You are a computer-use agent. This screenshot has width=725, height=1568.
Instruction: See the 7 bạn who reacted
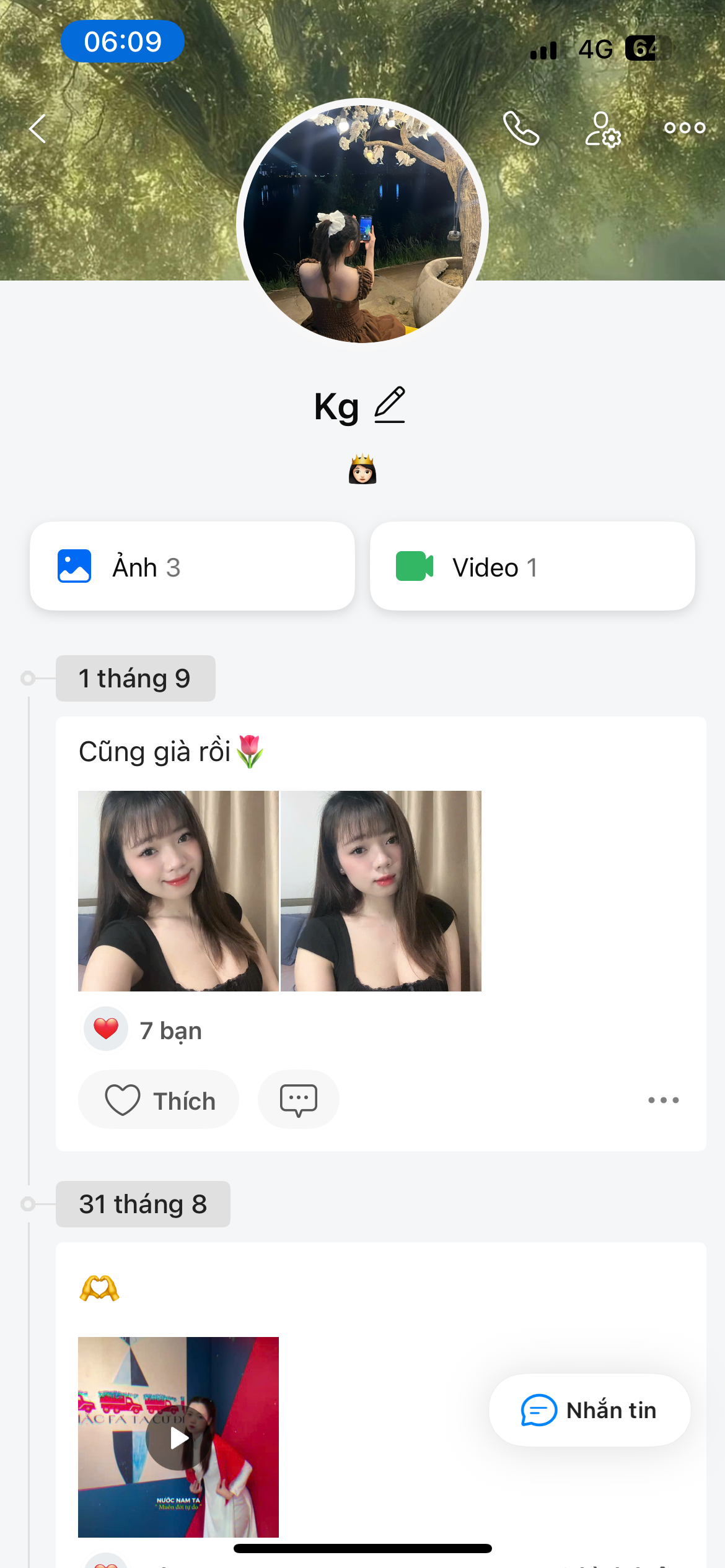170,1030
